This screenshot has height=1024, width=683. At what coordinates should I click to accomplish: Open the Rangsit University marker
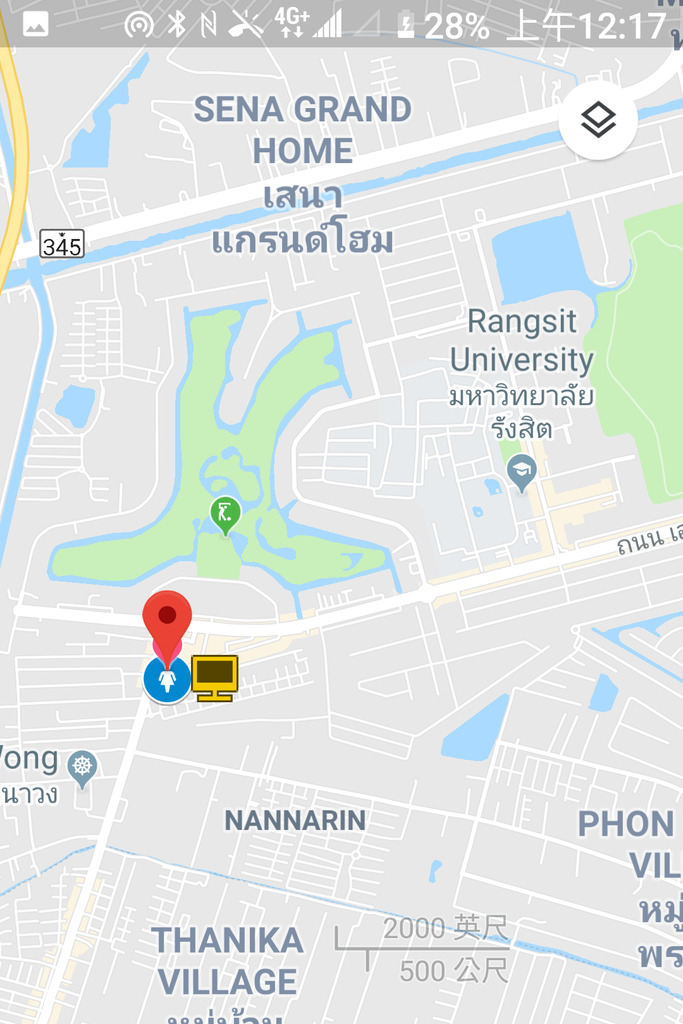(521, 471)
